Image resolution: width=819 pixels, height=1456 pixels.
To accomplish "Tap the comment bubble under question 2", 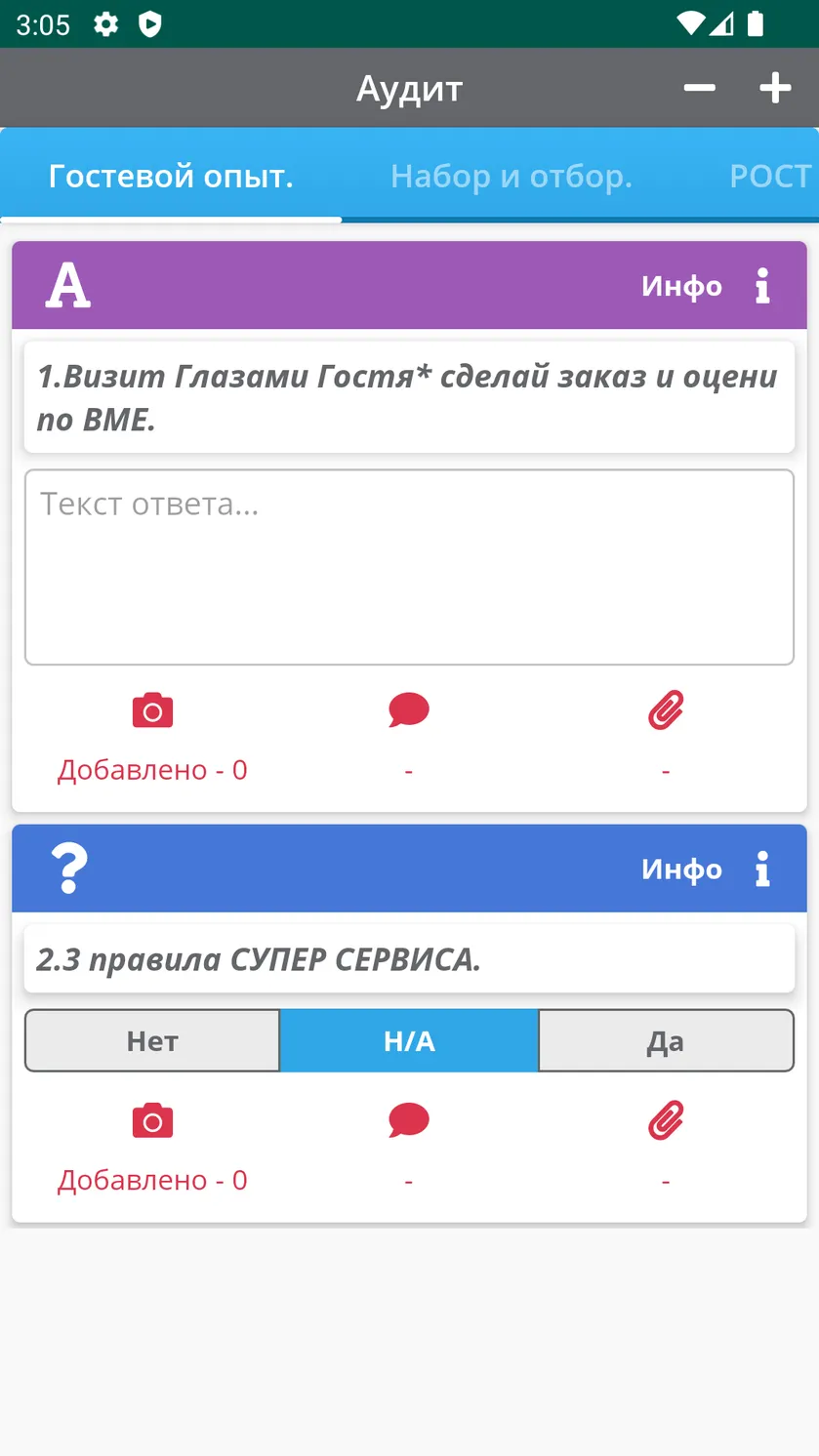I will (x=409, y=1120).
